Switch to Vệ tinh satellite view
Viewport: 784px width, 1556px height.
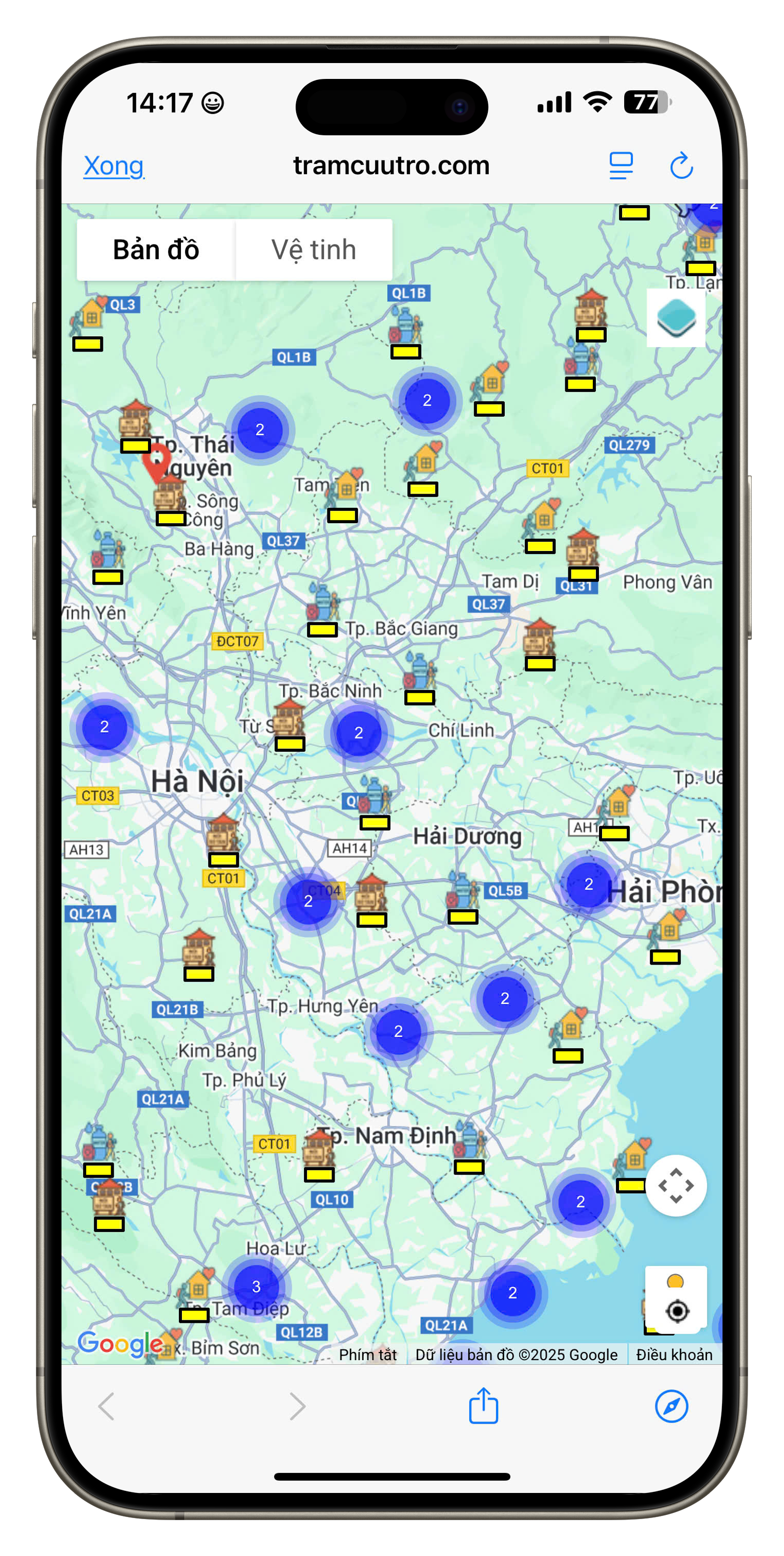(x=314, y=250)
